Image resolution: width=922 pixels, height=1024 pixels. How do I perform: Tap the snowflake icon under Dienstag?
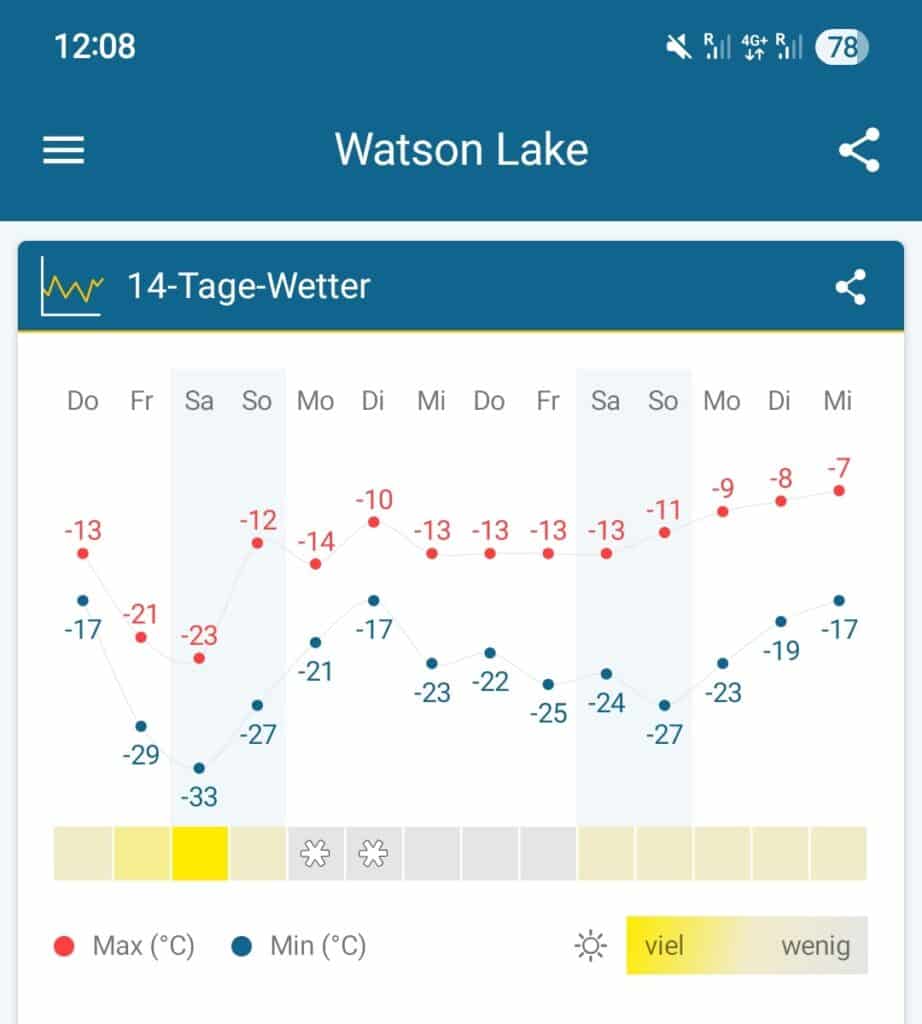[373, 854]
